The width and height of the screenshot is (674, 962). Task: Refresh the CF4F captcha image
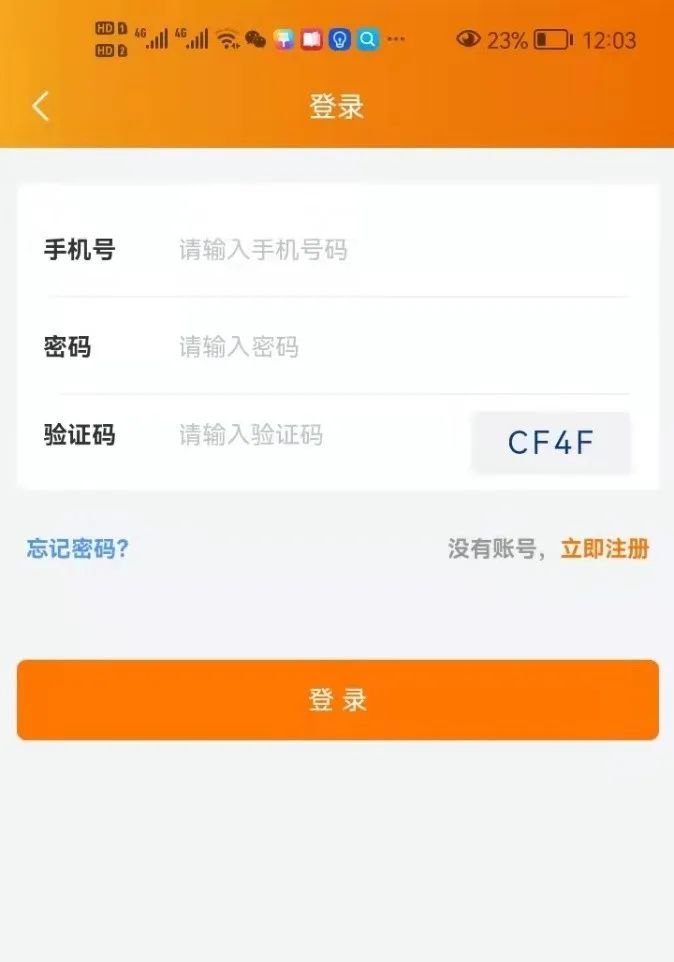click(x=551, y=442)
